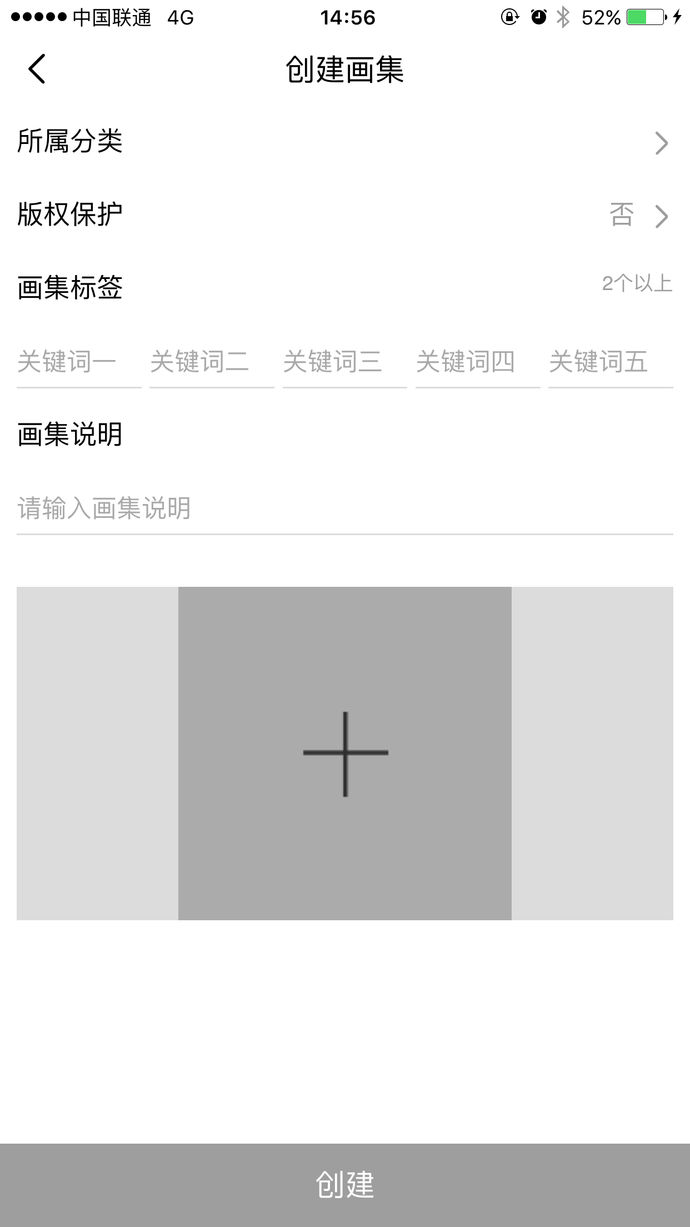Tap the 关键词四 tag field
This screenshot has width=690, height=1227.
(477, 362)
